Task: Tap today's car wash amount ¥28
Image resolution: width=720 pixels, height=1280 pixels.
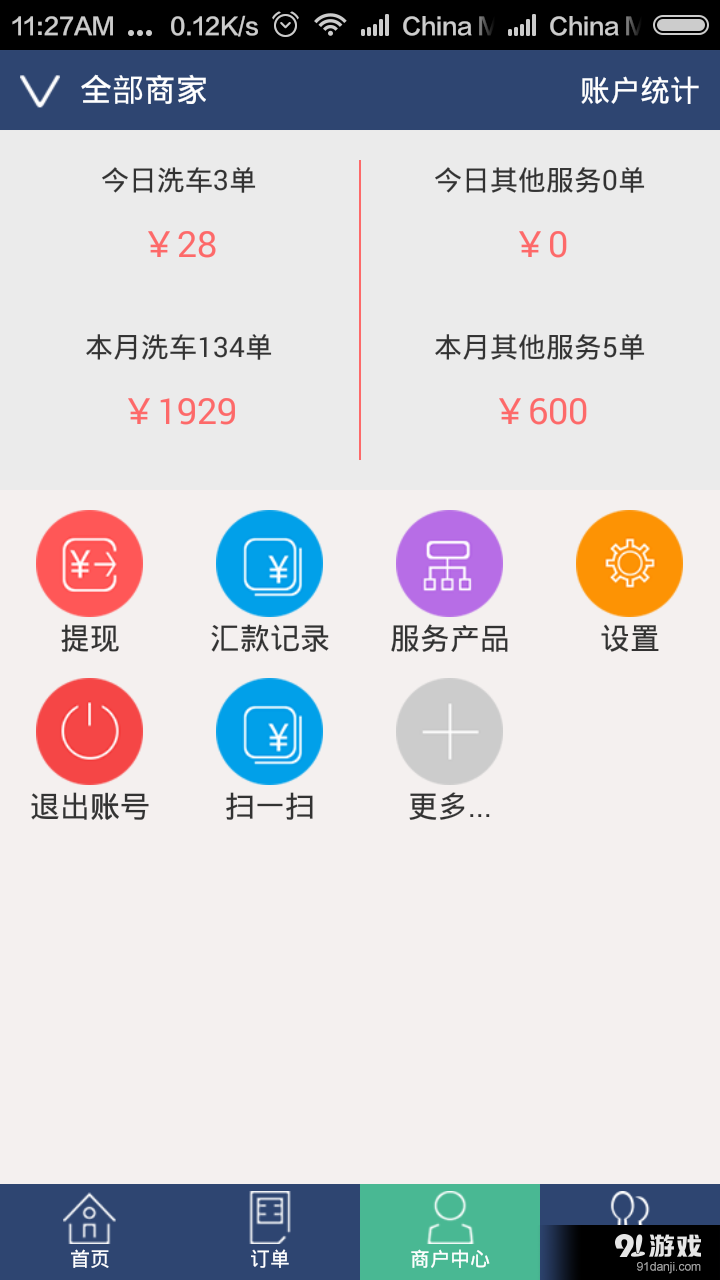Action: [x=182, y=245]
